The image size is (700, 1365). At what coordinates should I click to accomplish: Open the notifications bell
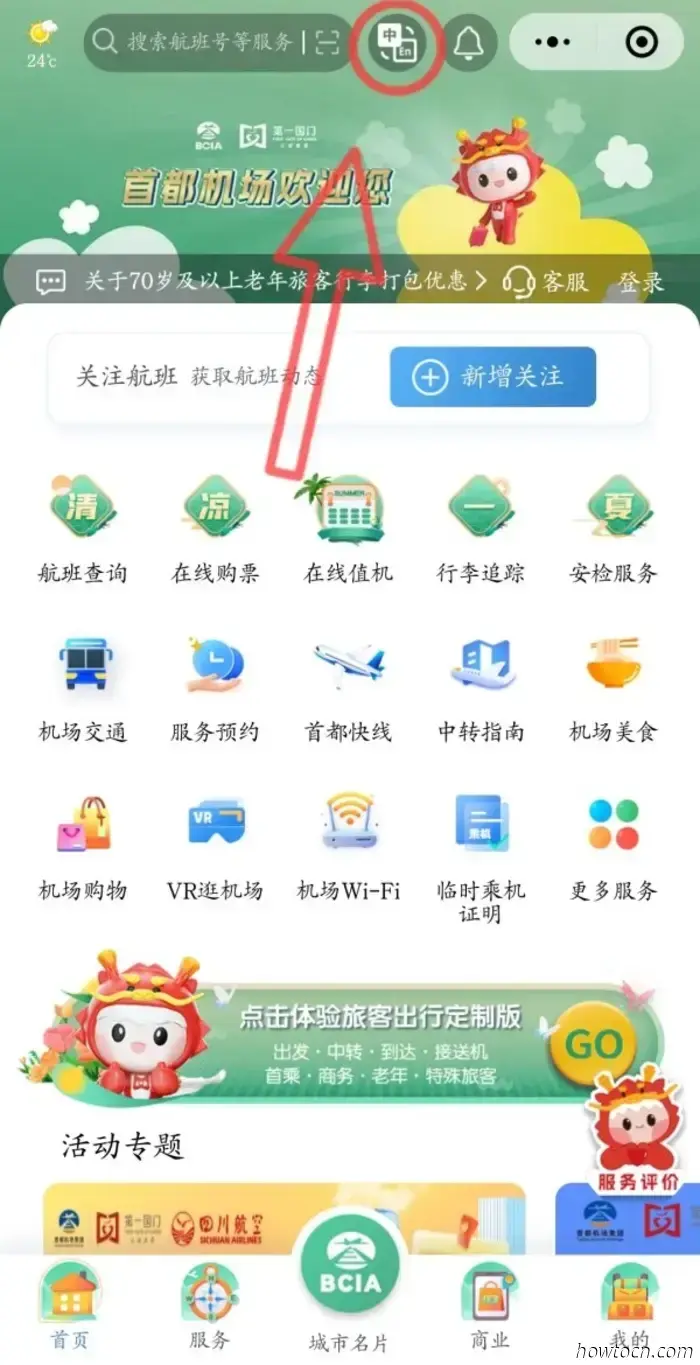coord(469,43)
